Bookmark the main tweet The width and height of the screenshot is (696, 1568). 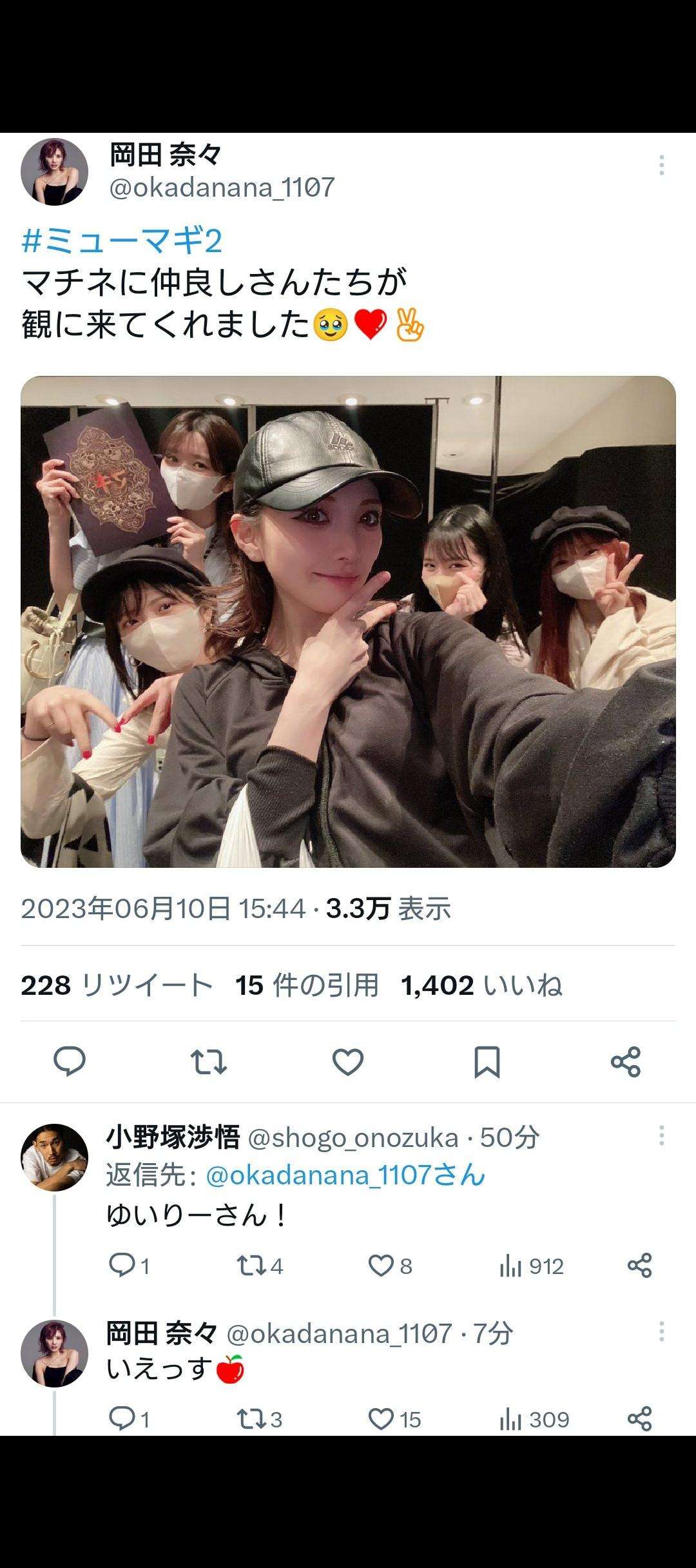[x=487, y=1061]
